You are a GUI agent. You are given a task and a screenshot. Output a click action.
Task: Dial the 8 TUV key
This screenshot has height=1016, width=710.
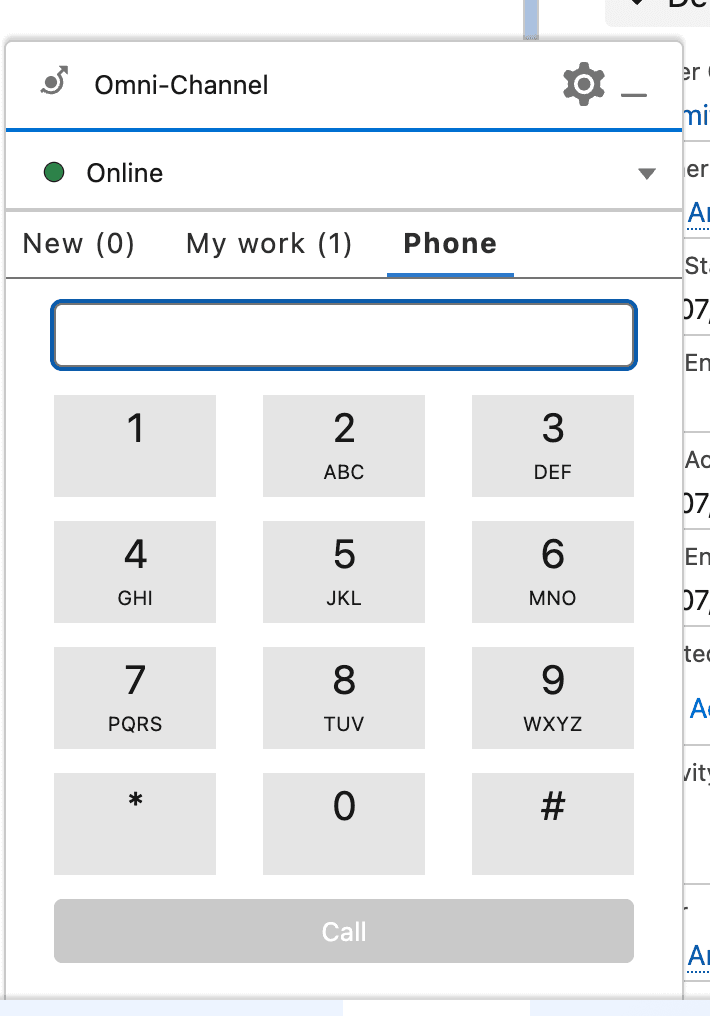344,697
